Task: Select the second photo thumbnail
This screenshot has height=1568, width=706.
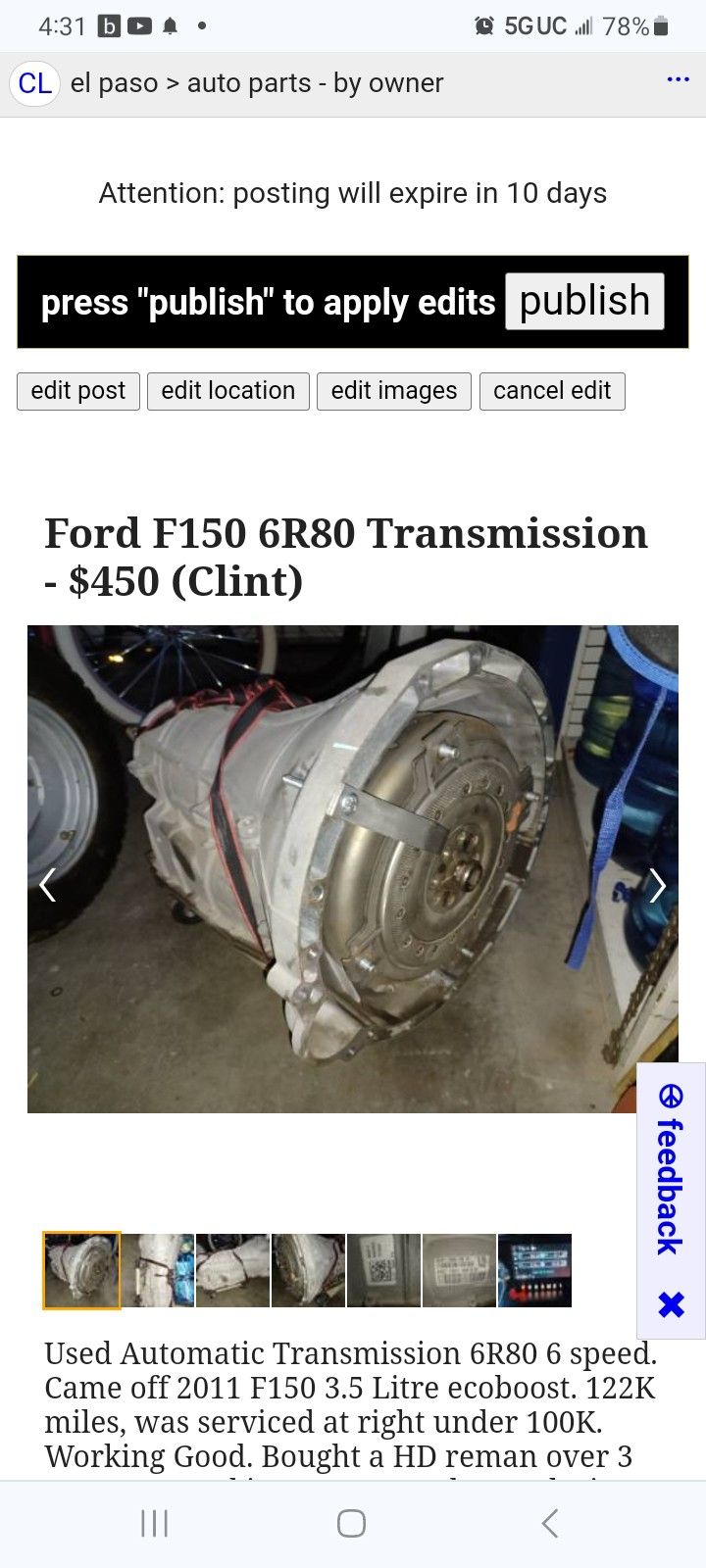Action: (x=157, y=1270)
